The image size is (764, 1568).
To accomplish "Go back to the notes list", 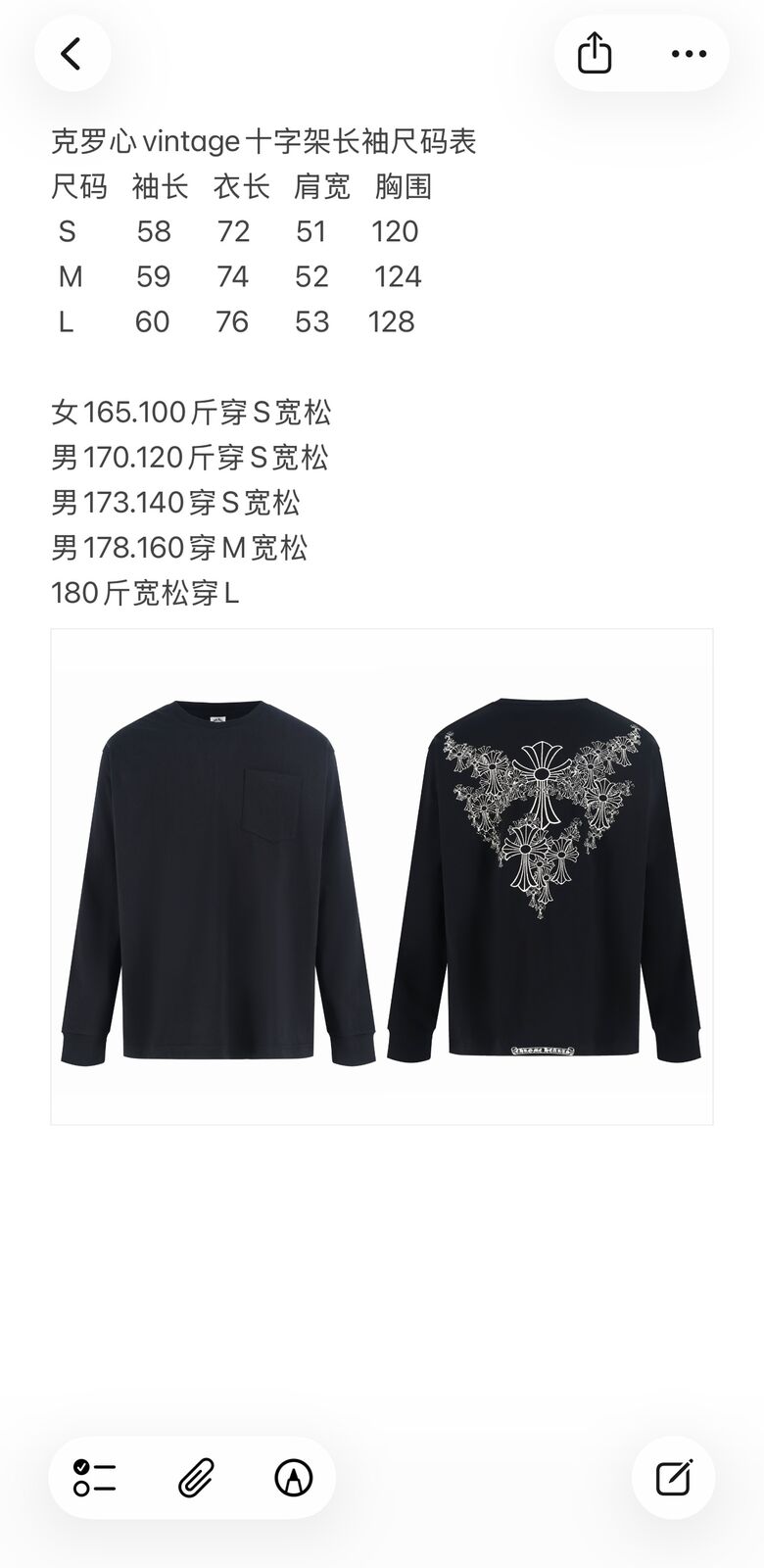I will click(x=72, y=53).
